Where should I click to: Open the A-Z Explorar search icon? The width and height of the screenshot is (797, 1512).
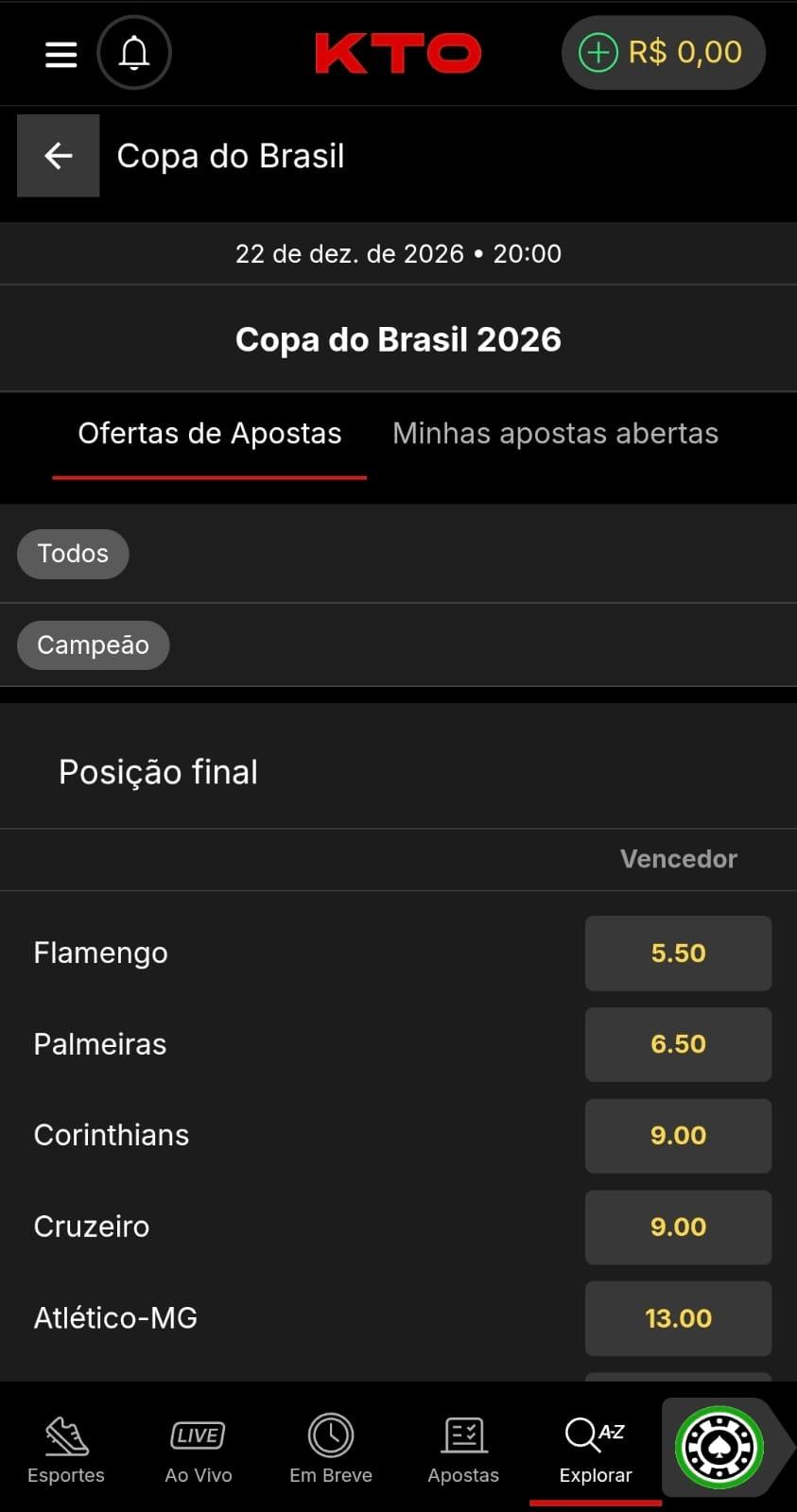[595, 1448]
